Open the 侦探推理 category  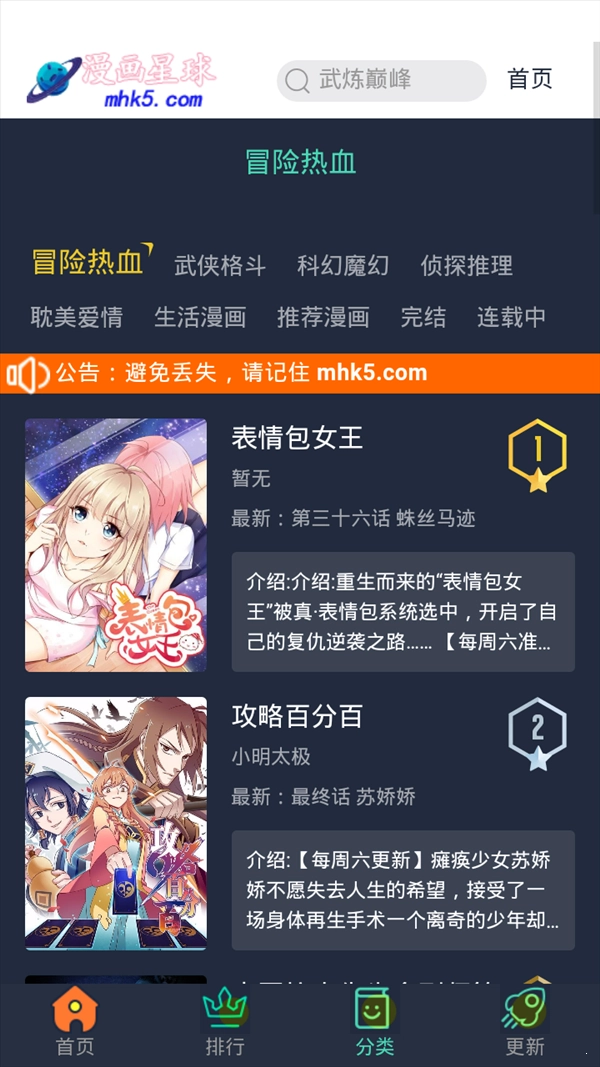tap(466, 266)
